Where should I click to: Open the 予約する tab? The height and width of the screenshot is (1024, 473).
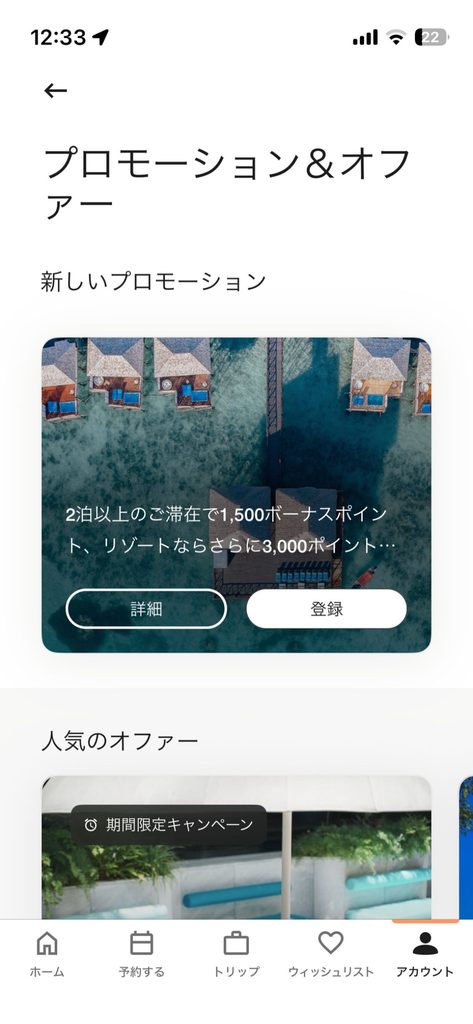point(142,954)
